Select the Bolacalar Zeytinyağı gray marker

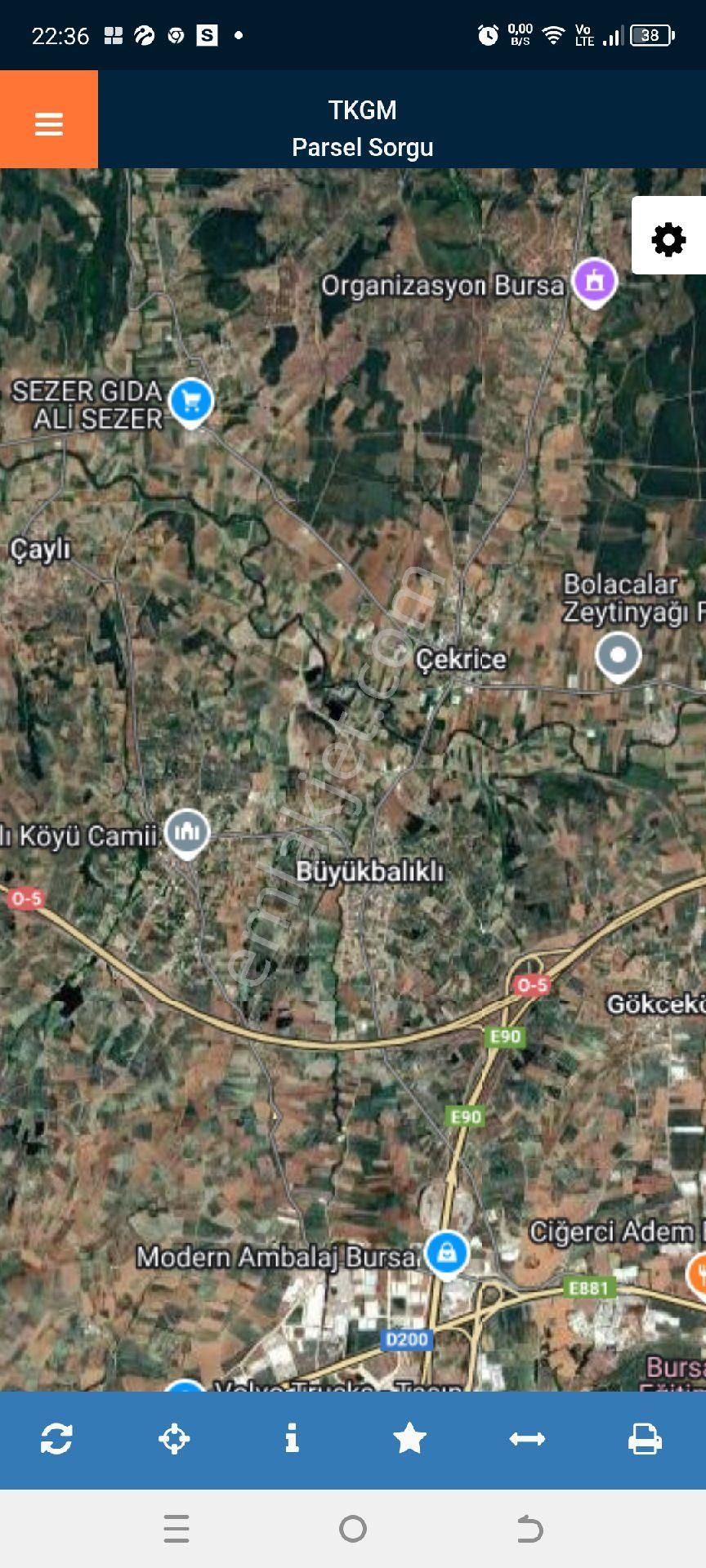619,654
